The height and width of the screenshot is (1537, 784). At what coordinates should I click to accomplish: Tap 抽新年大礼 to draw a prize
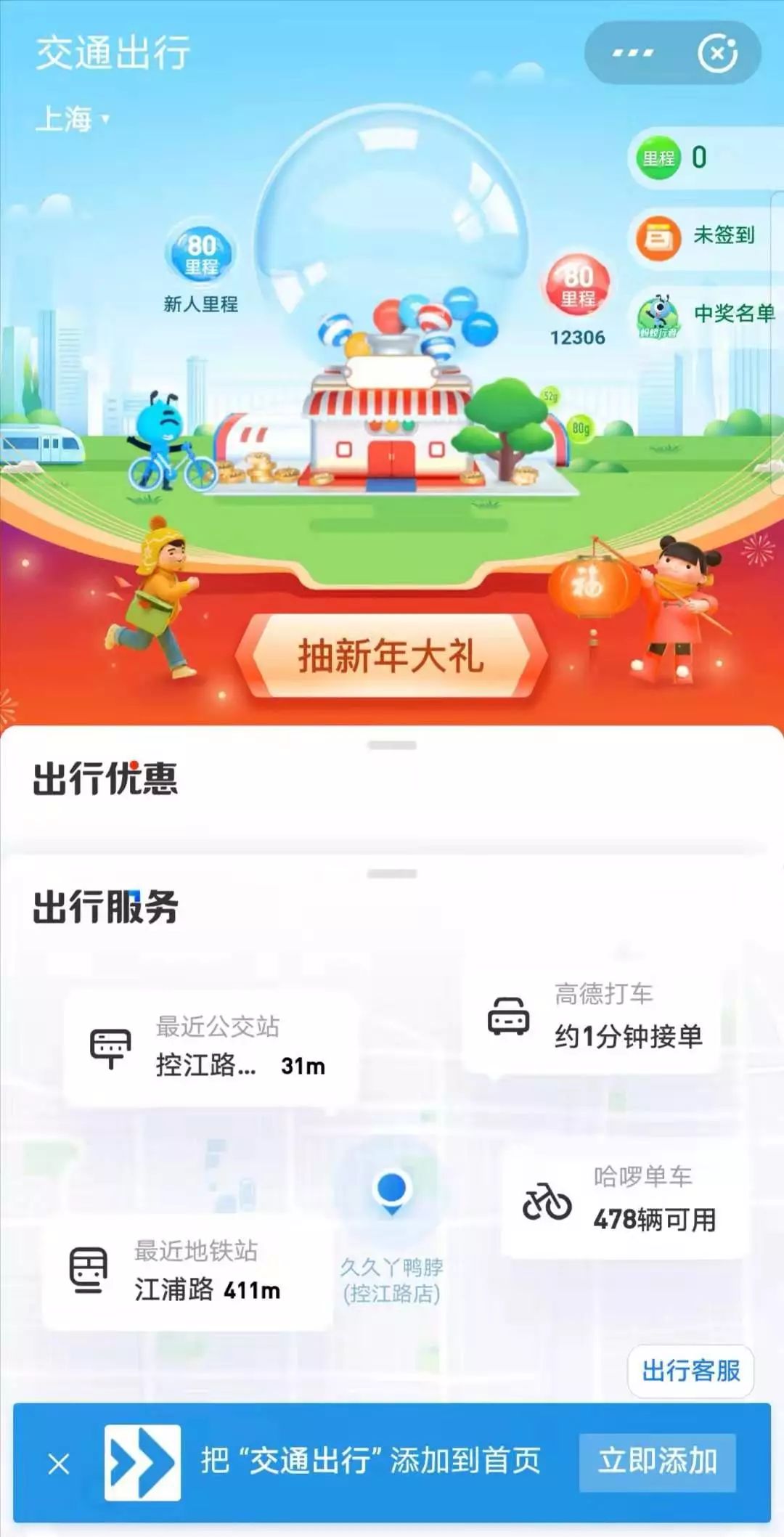391,656
